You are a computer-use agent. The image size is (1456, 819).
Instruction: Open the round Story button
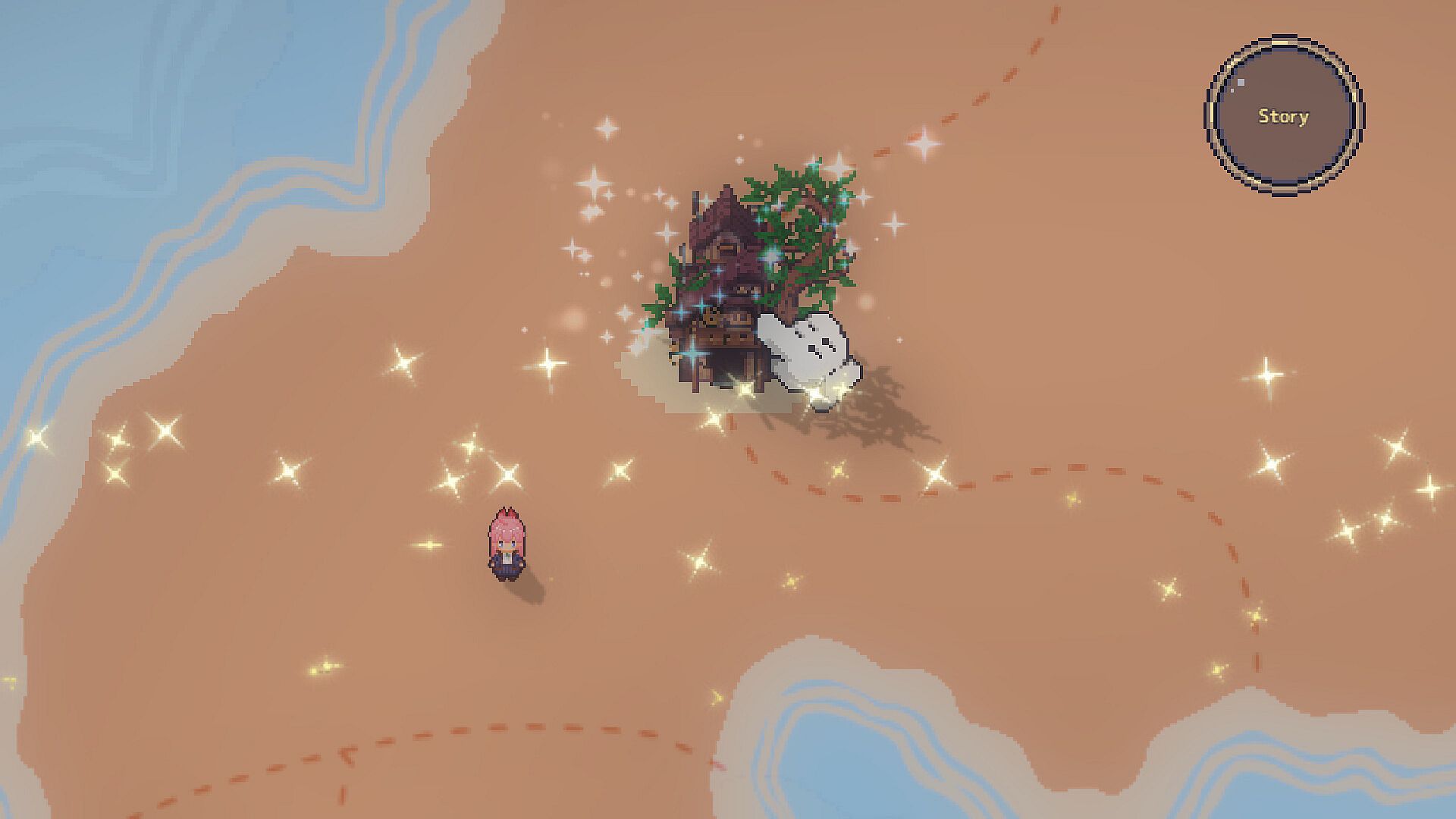coord(1284,115)
